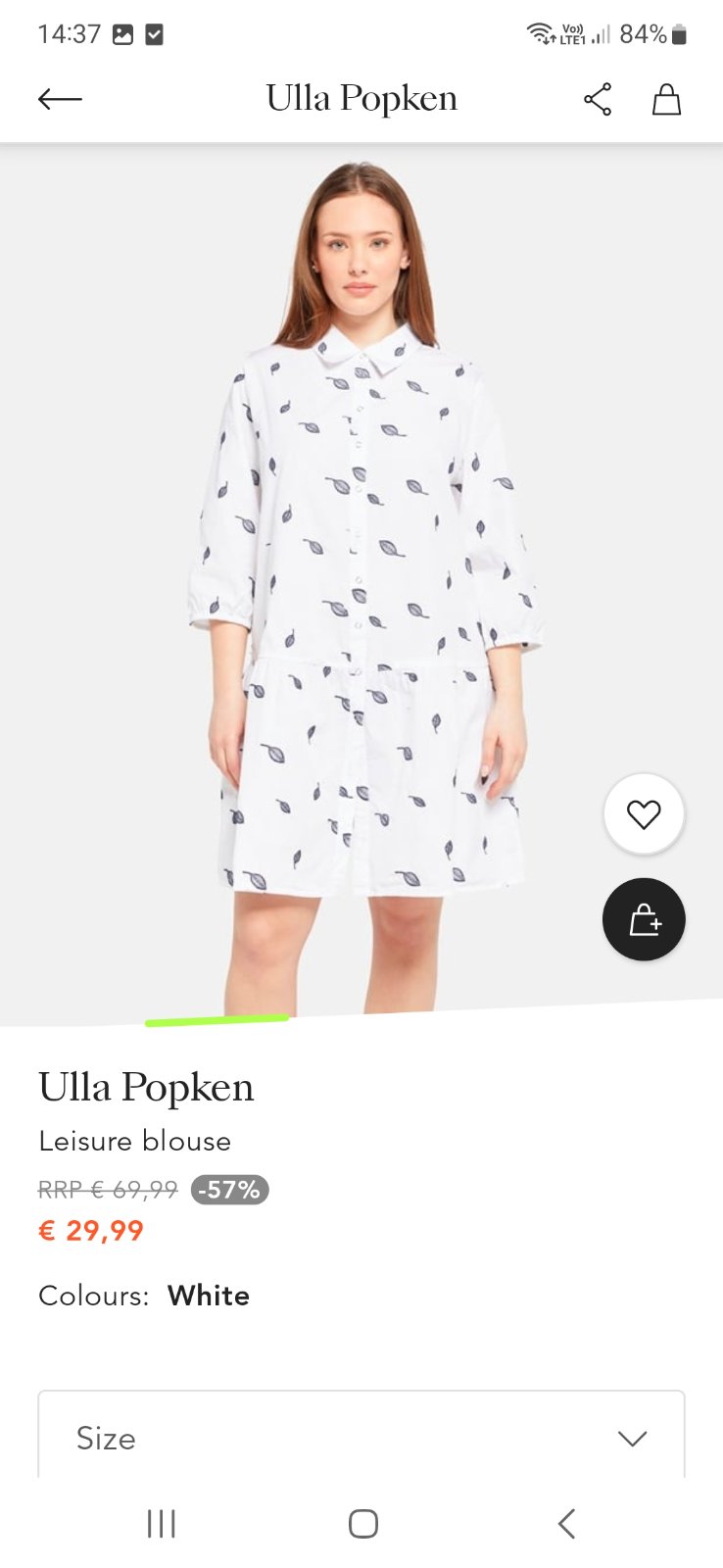This screenshot has width=723, height=1568.
Task: Add the leisure blouse to wishlist
Action: pos(644,814)
